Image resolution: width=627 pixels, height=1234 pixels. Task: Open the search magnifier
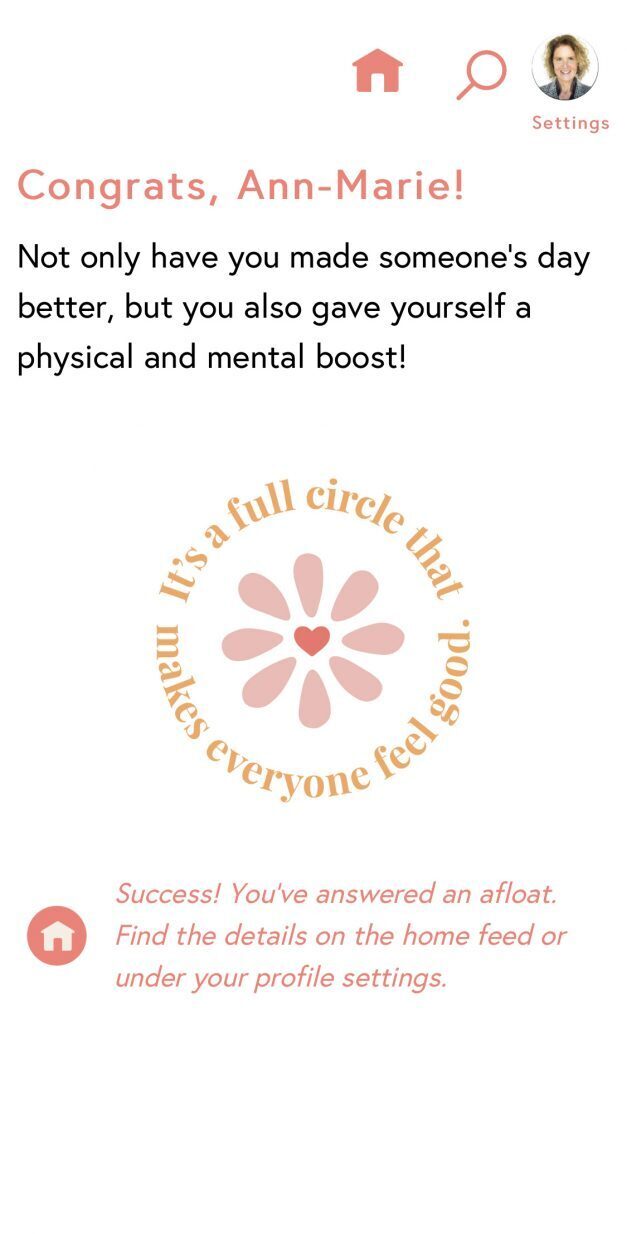(481, 74)
